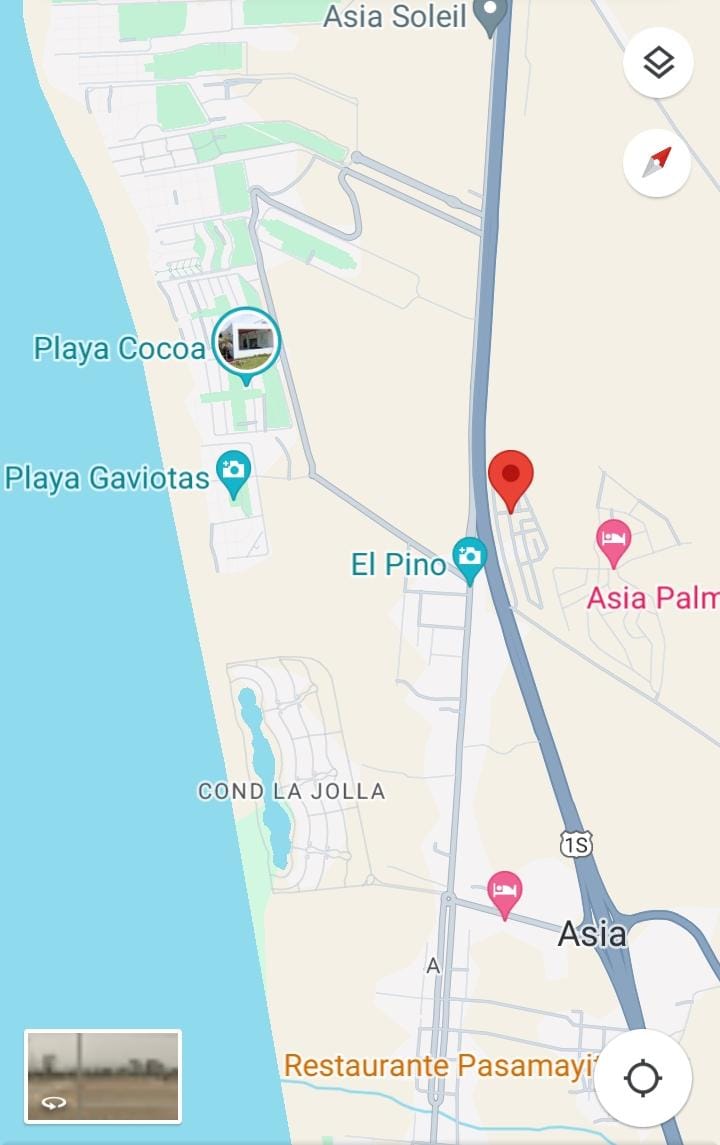Select the Playa Gaviotas place marker

(234, 472)
